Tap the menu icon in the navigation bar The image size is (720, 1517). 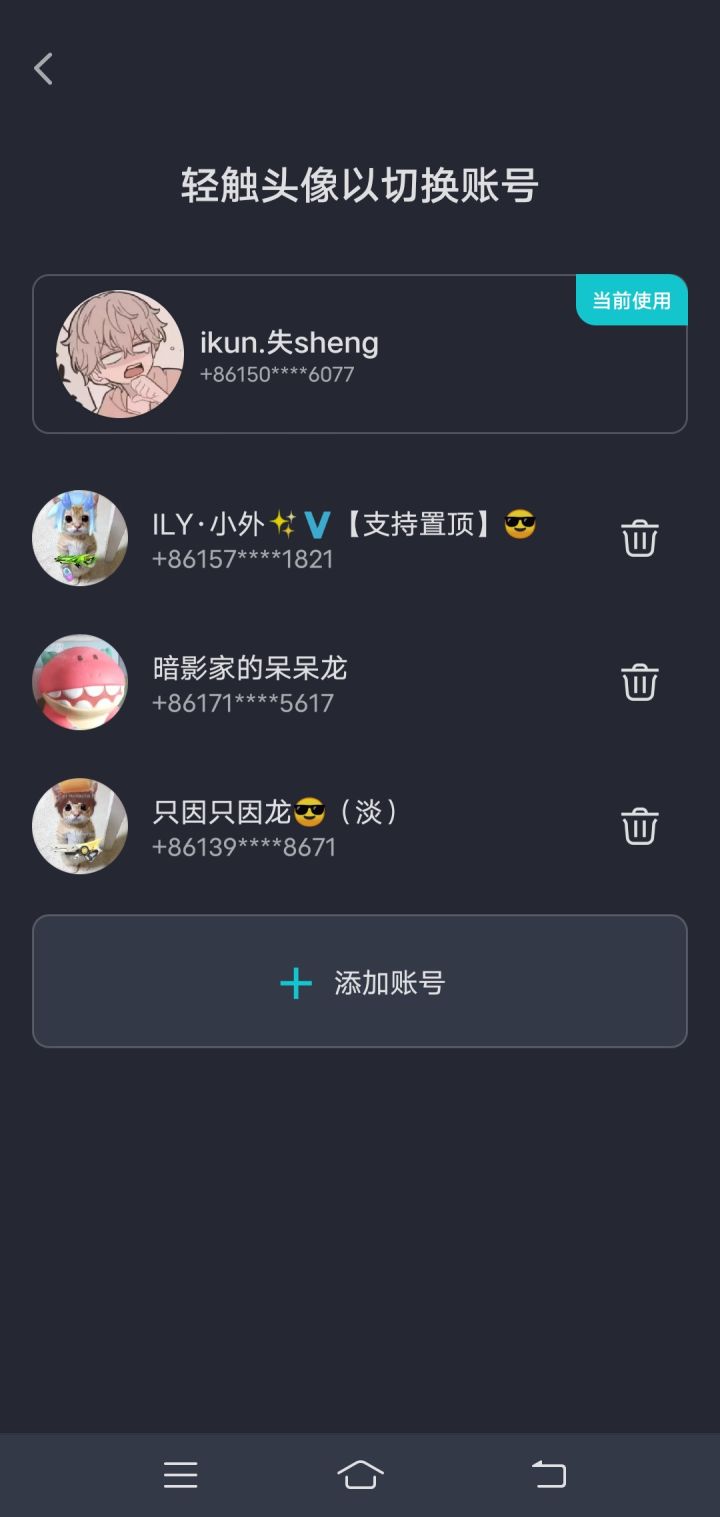pyautogui.click(x=180, y=1473)
